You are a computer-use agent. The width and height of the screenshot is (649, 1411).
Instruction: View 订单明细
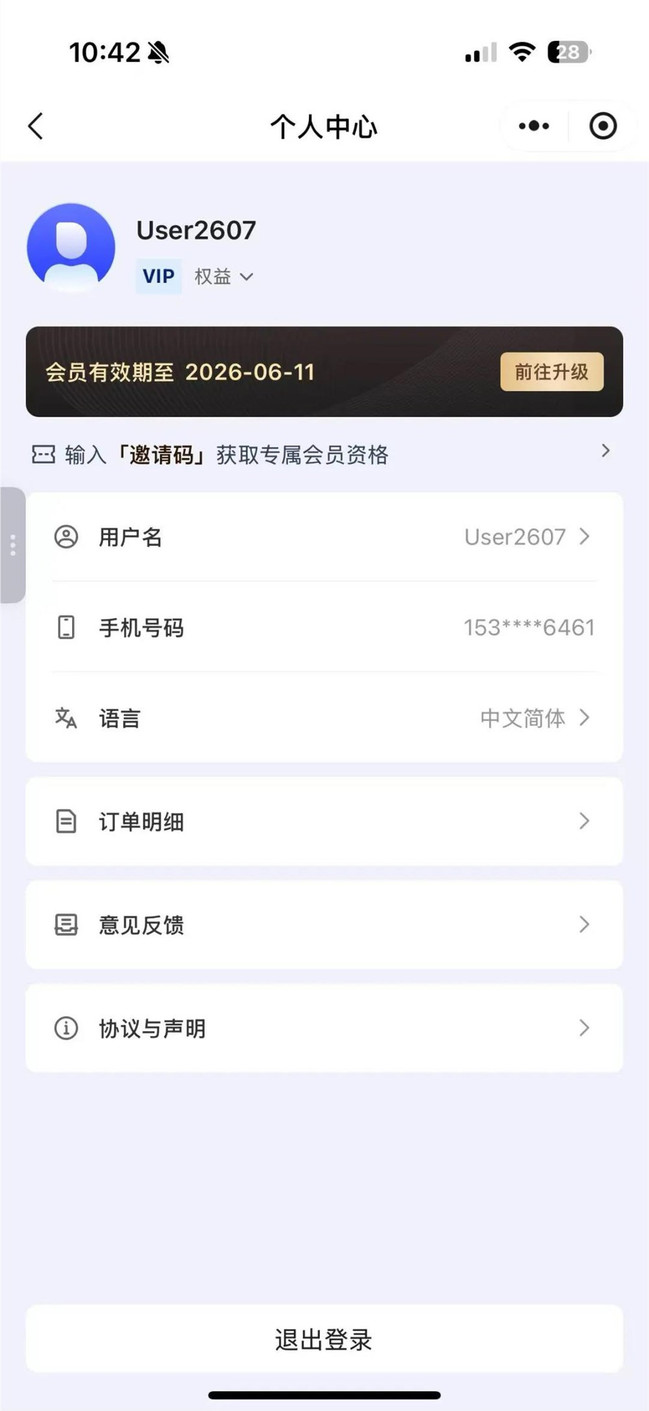(324, 822)
